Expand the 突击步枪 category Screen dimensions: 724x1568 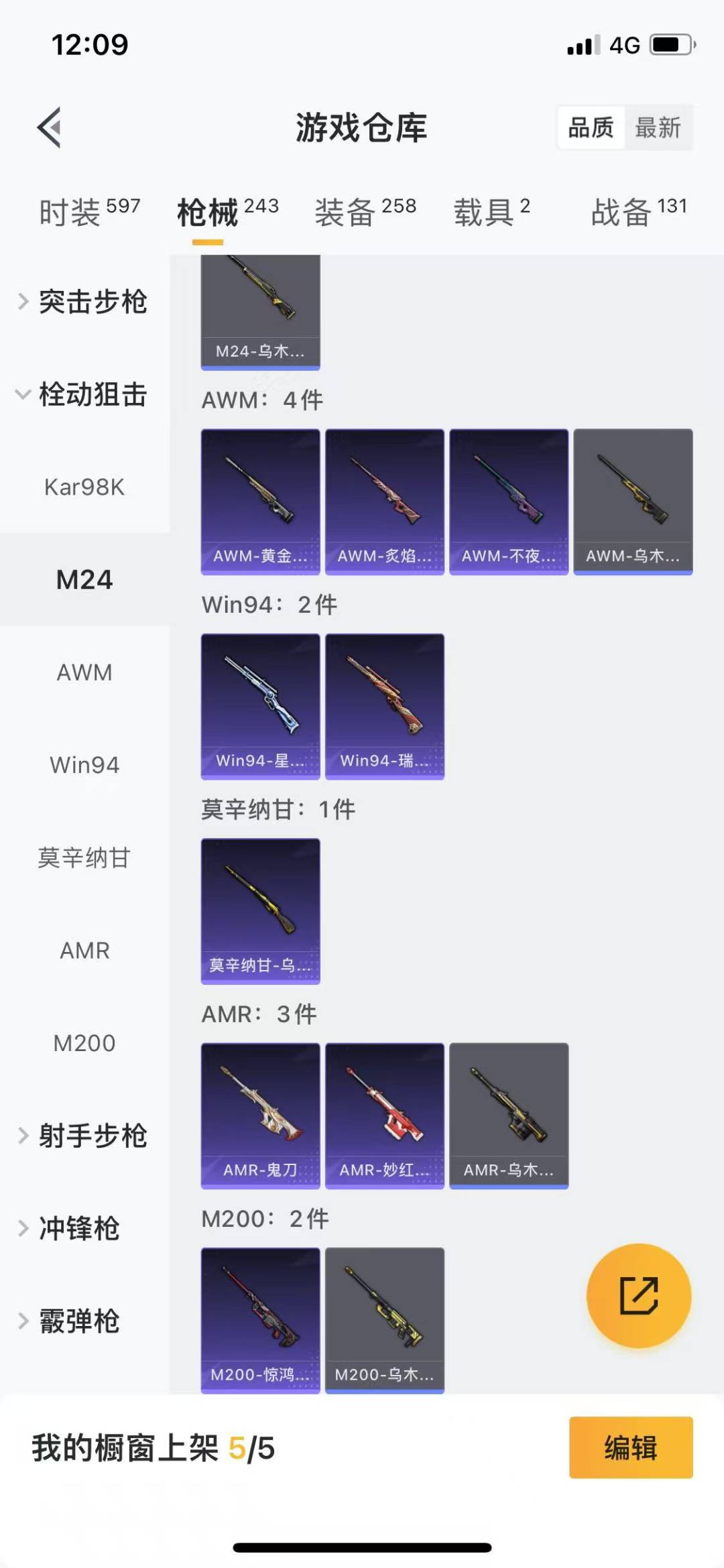(84, 302)
